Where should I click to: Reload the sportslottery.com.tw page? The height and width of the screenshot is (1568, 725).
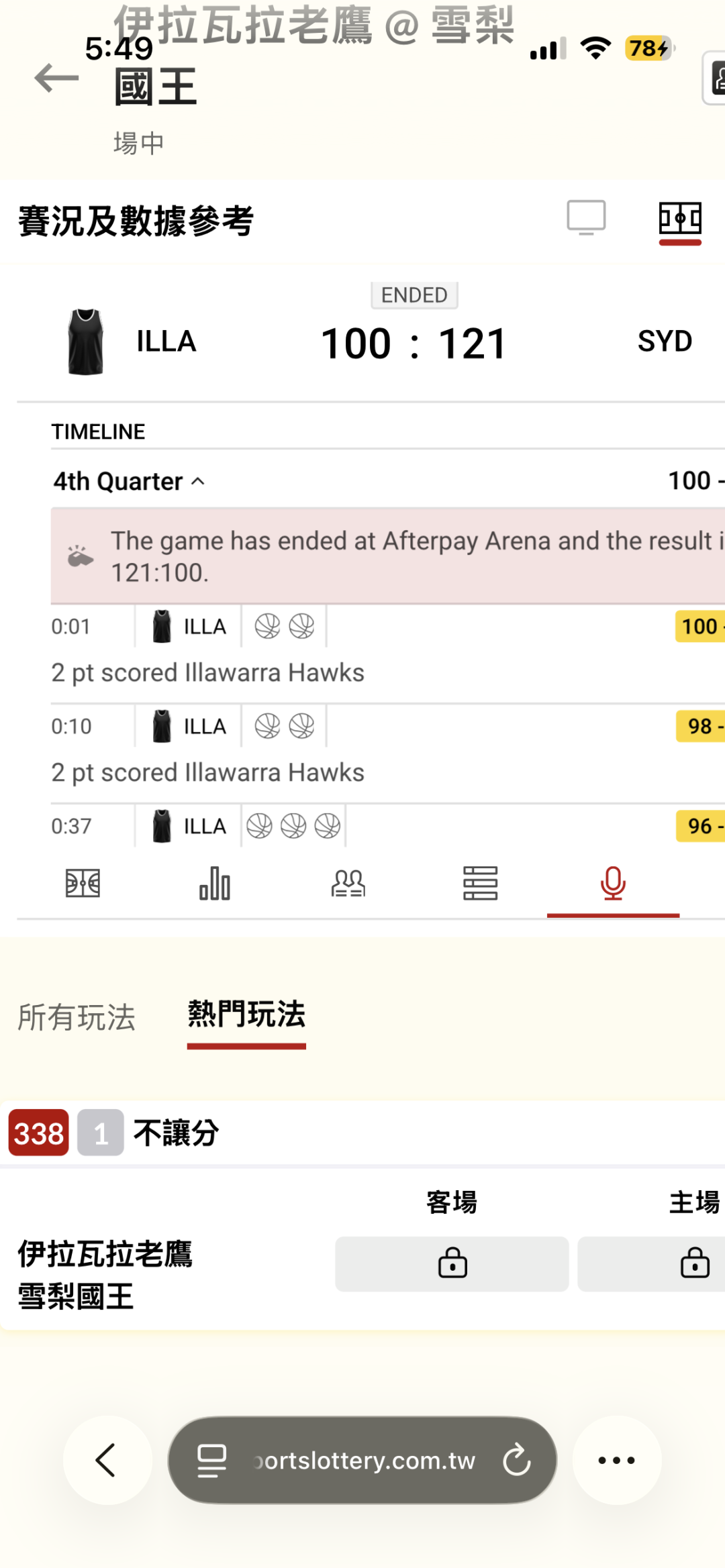[x=516, y=1460]
